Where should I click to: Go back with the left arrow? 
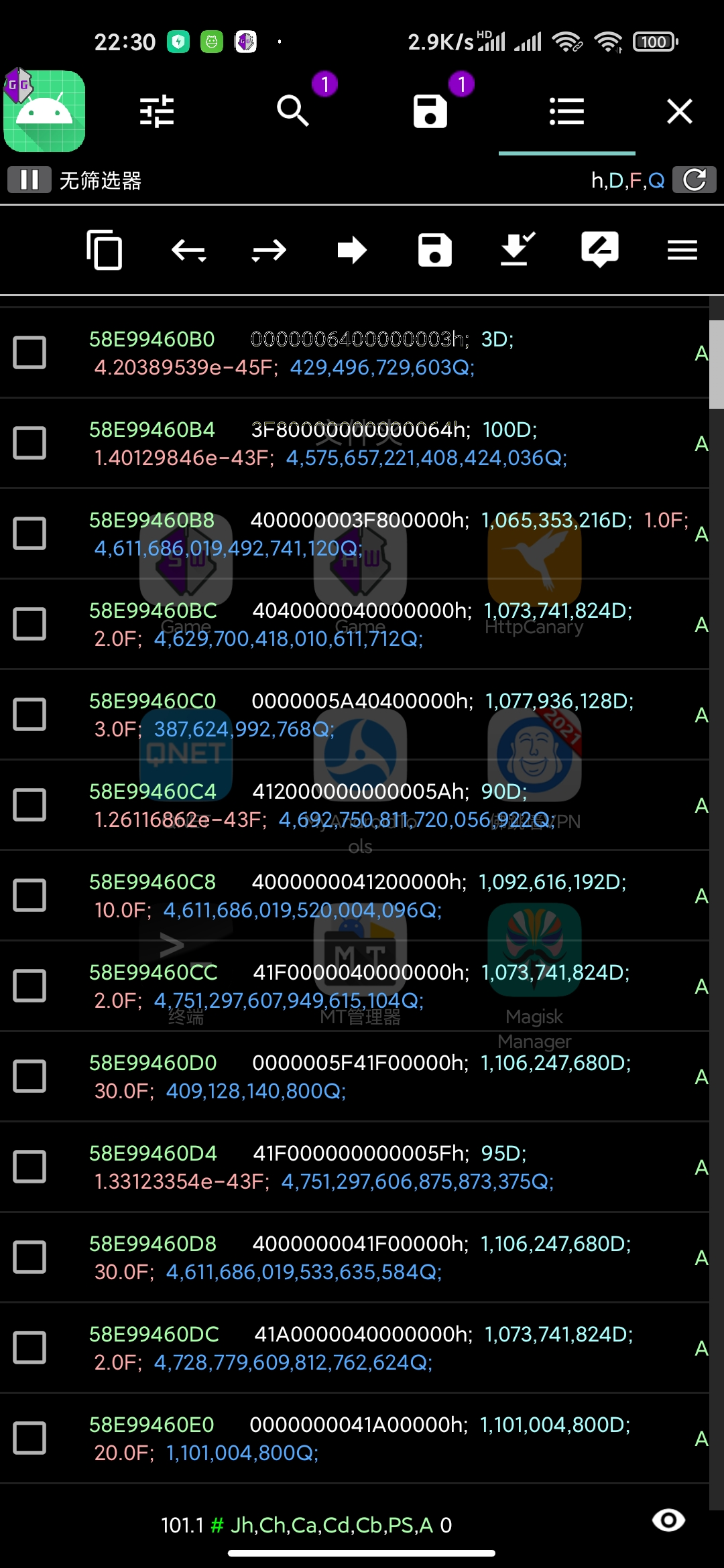[x=188, y=251]
